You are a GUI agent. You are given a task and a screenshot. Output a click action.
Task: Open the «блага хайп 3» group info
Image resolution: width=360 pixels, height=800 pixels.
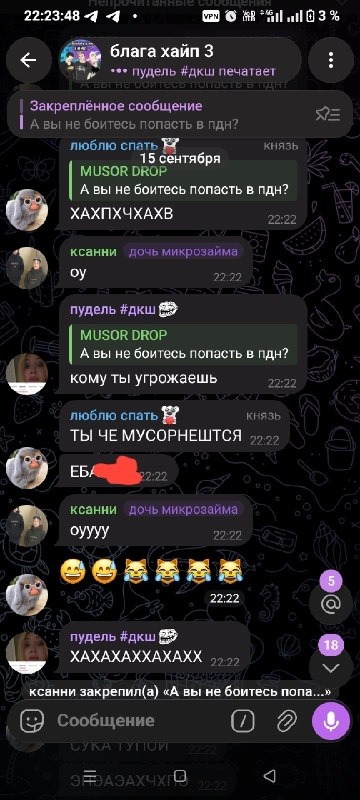180,61
